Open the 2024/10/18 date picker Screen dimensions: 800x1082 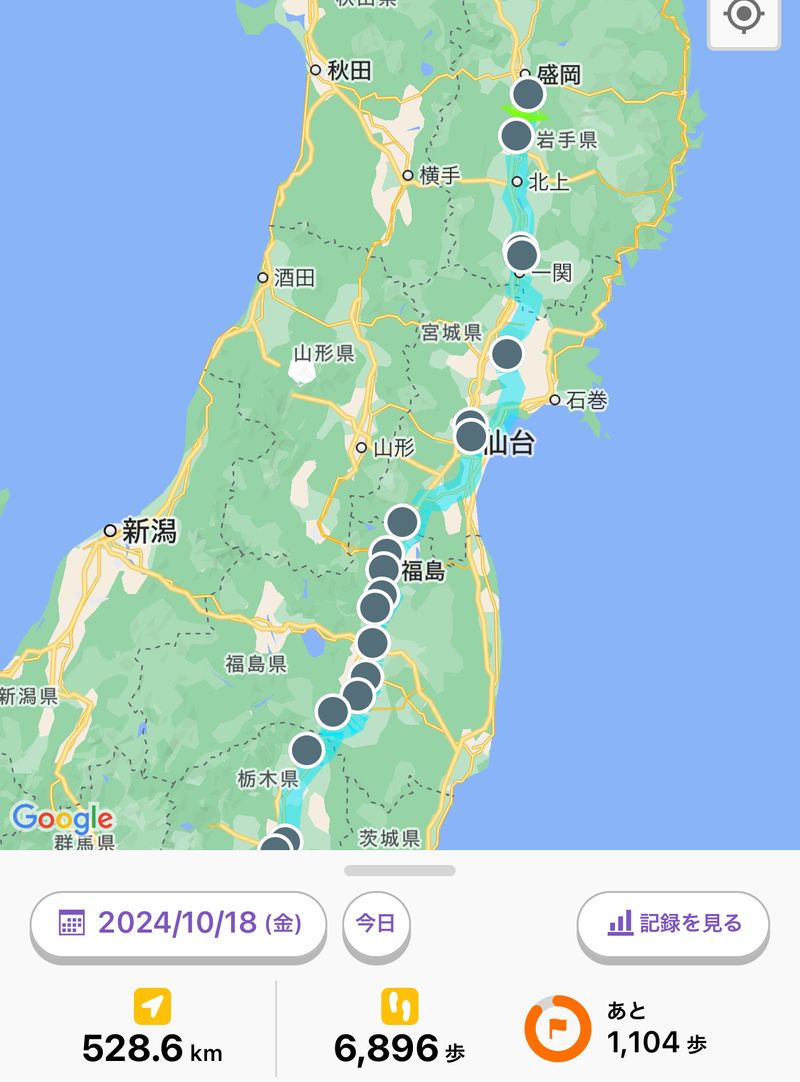(179, 923)
